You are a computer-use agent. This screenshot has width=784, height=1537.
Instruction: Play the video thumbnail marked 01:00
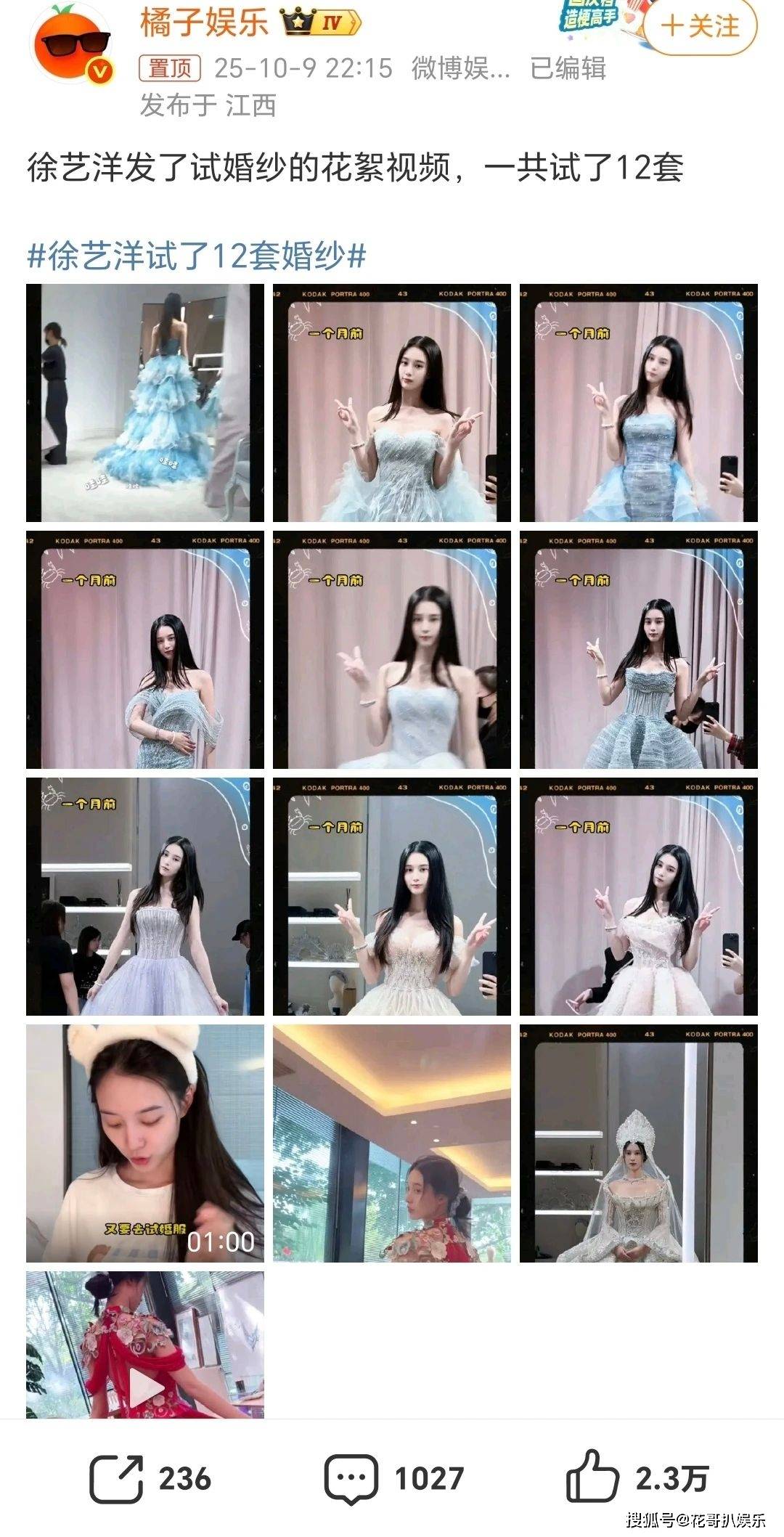pyautogui.click(x=145, y=1143)
